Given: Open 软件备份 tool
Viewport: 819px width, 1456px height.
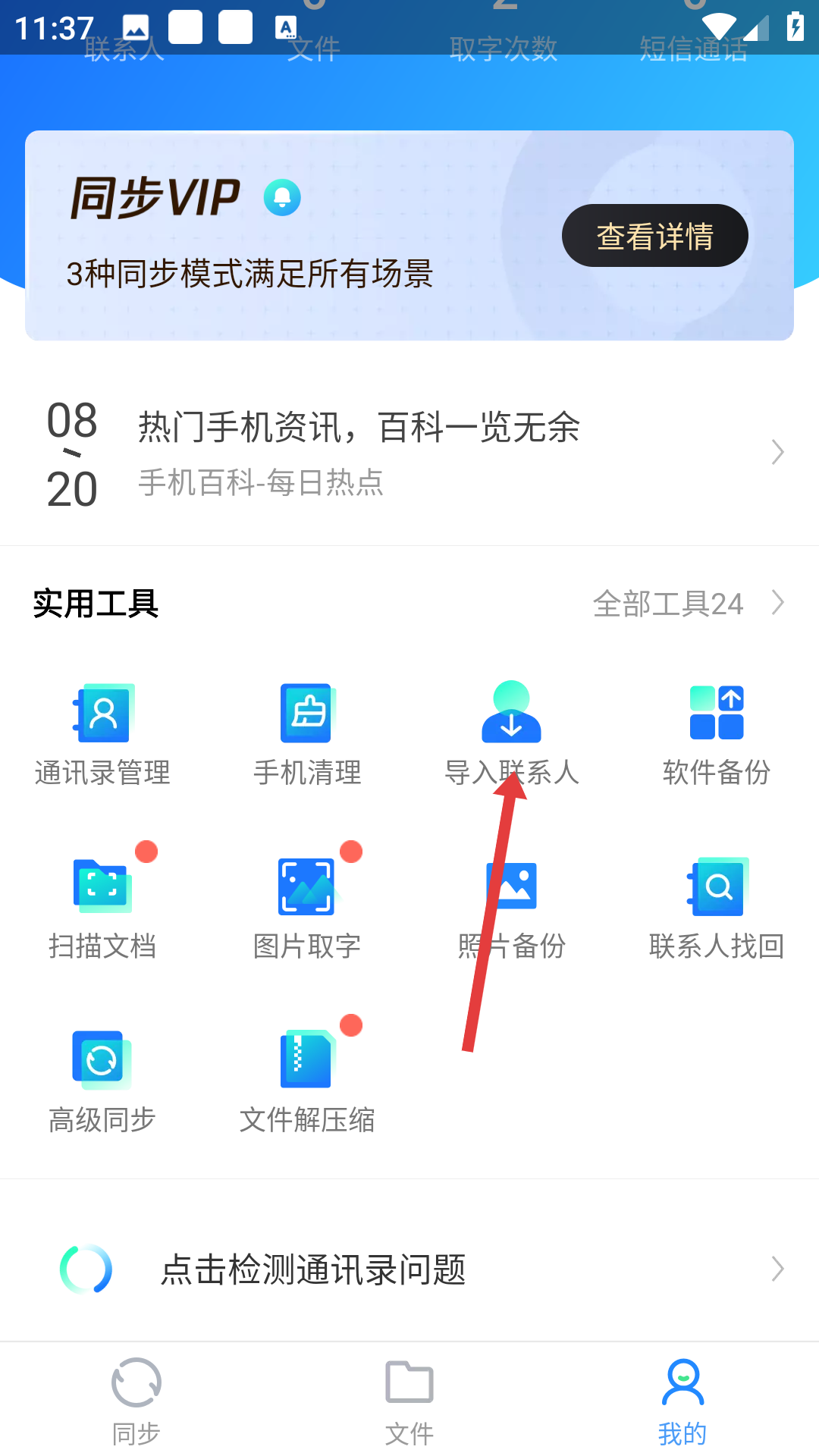Looking at the screenshot, I should (x=717, y=733).
